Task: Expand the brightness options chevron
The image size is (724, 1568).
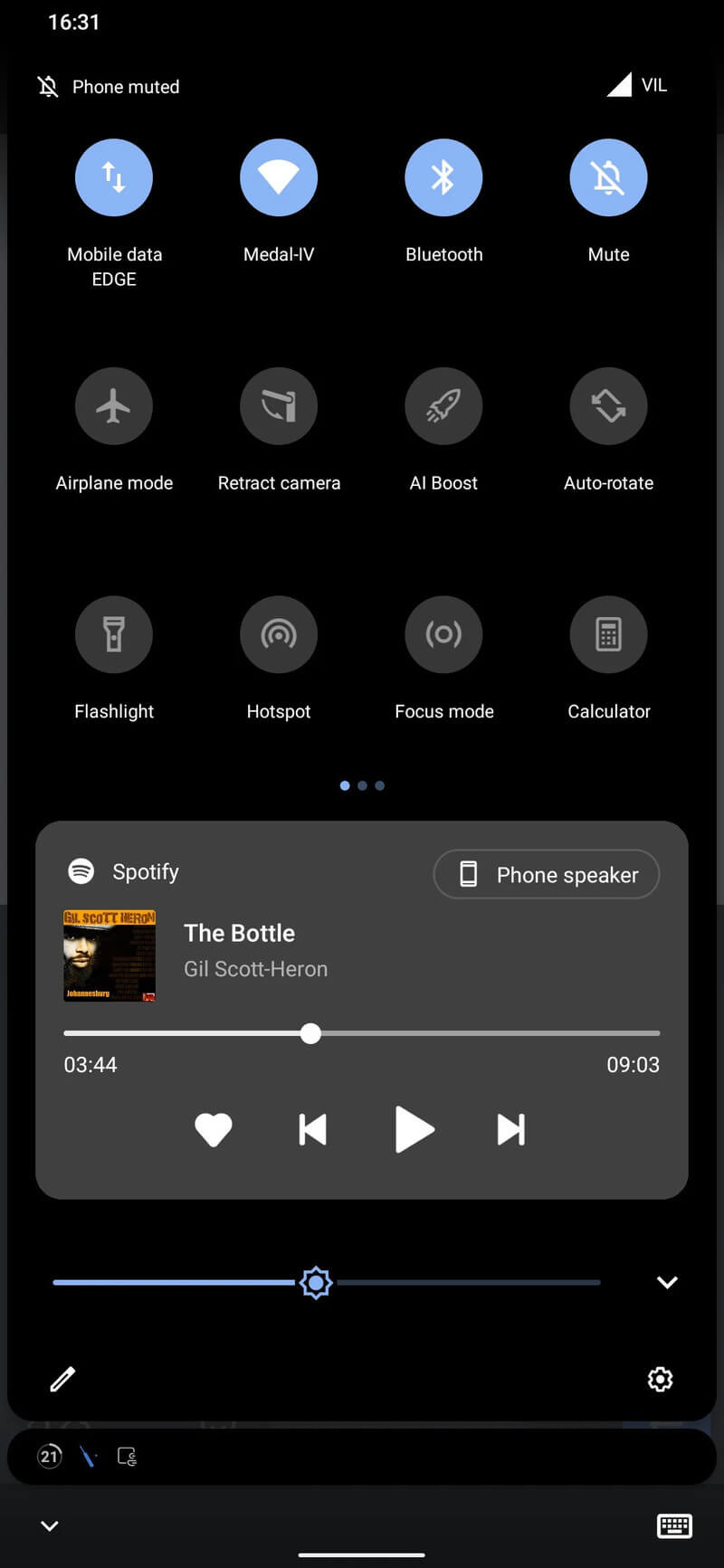Action: 667,1282
